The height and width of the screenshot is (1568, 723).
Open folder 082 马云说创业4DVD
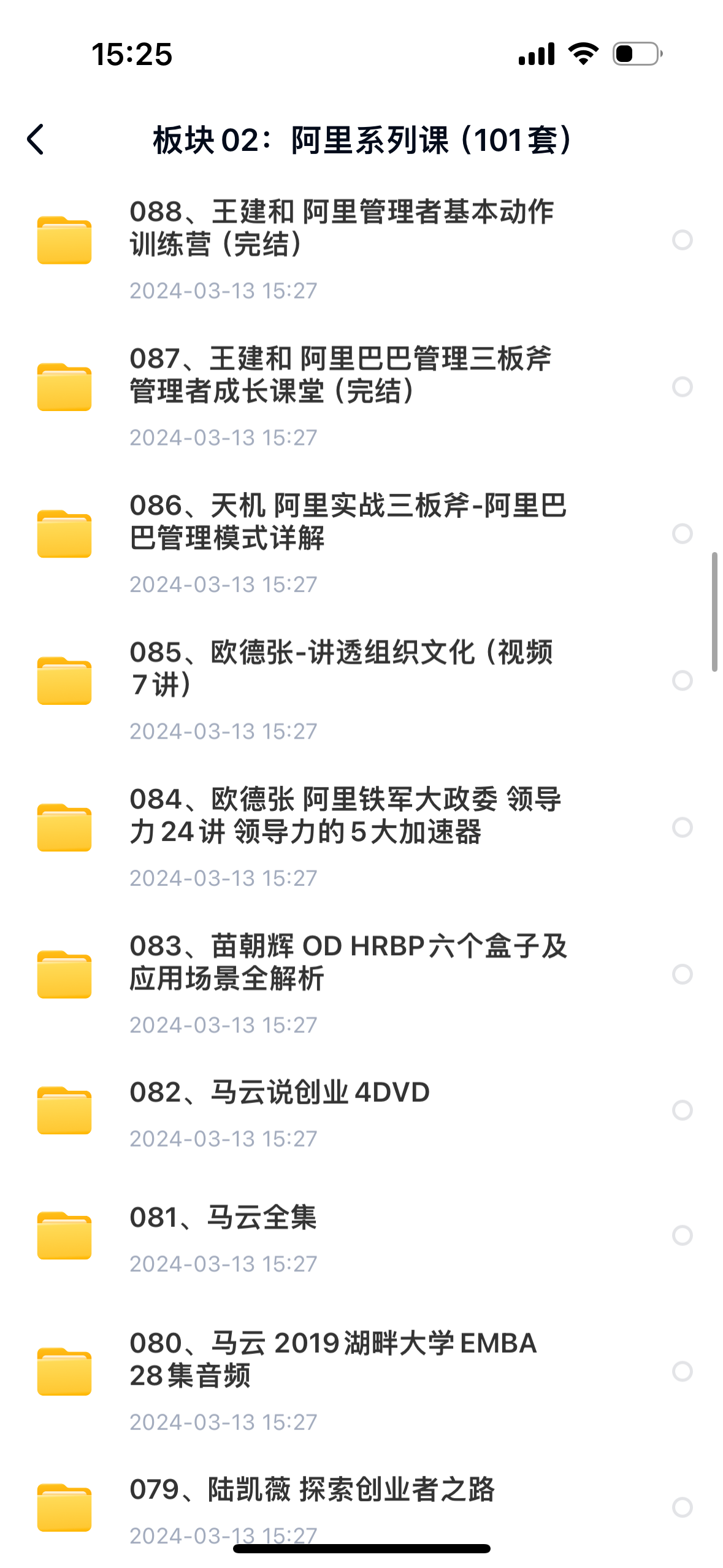tap(280, 1093)
